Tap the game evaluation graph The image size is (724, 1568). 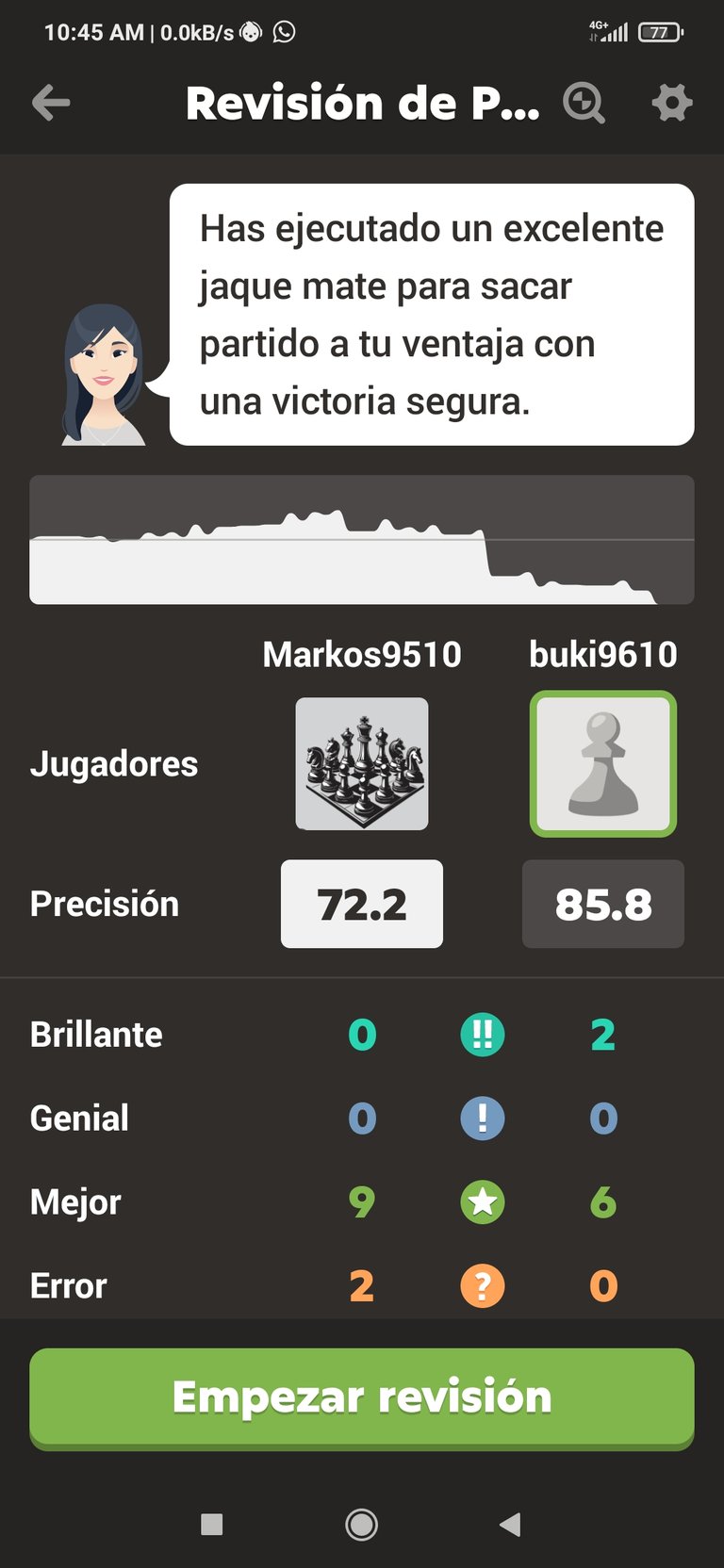[x=362, y=540]
